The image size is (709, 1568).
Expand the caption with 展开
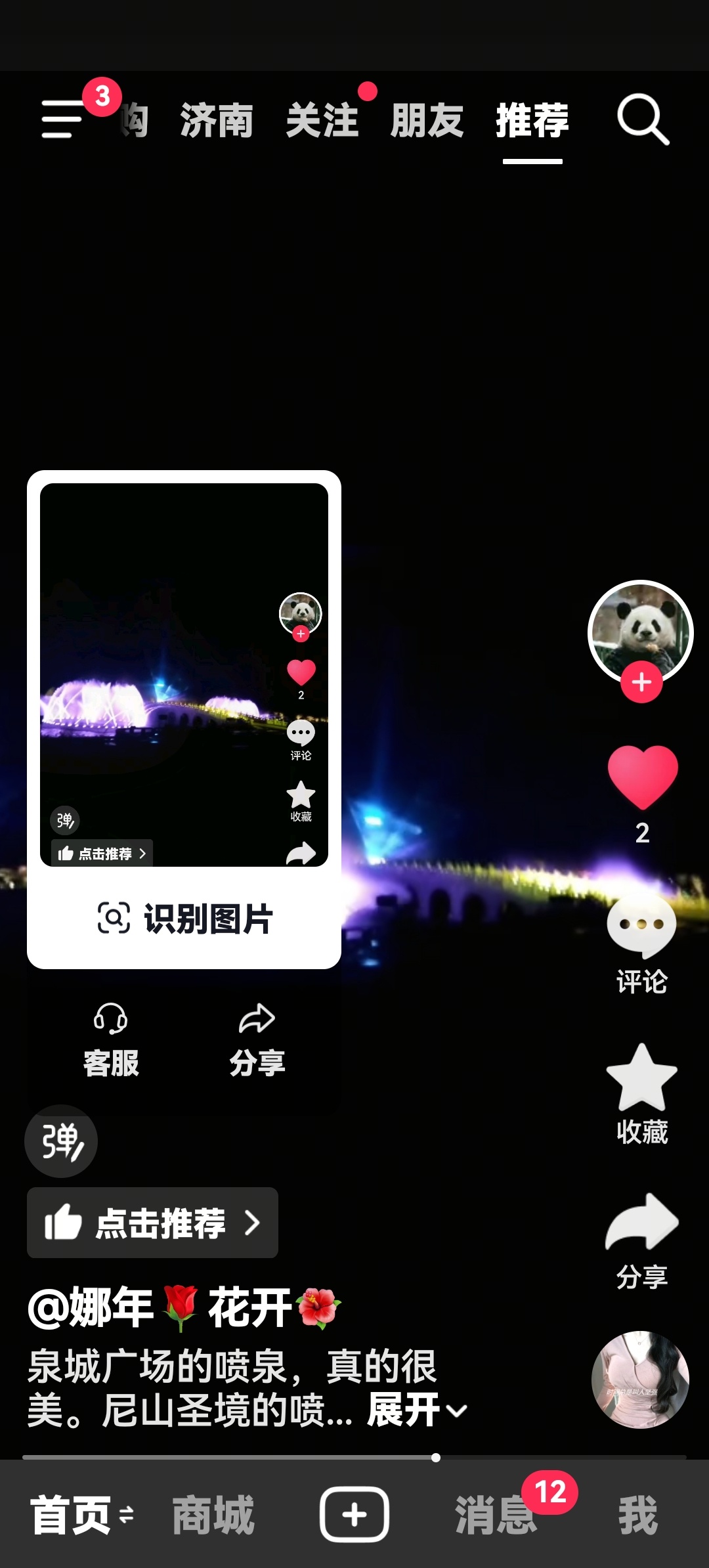click(416, 1409)
